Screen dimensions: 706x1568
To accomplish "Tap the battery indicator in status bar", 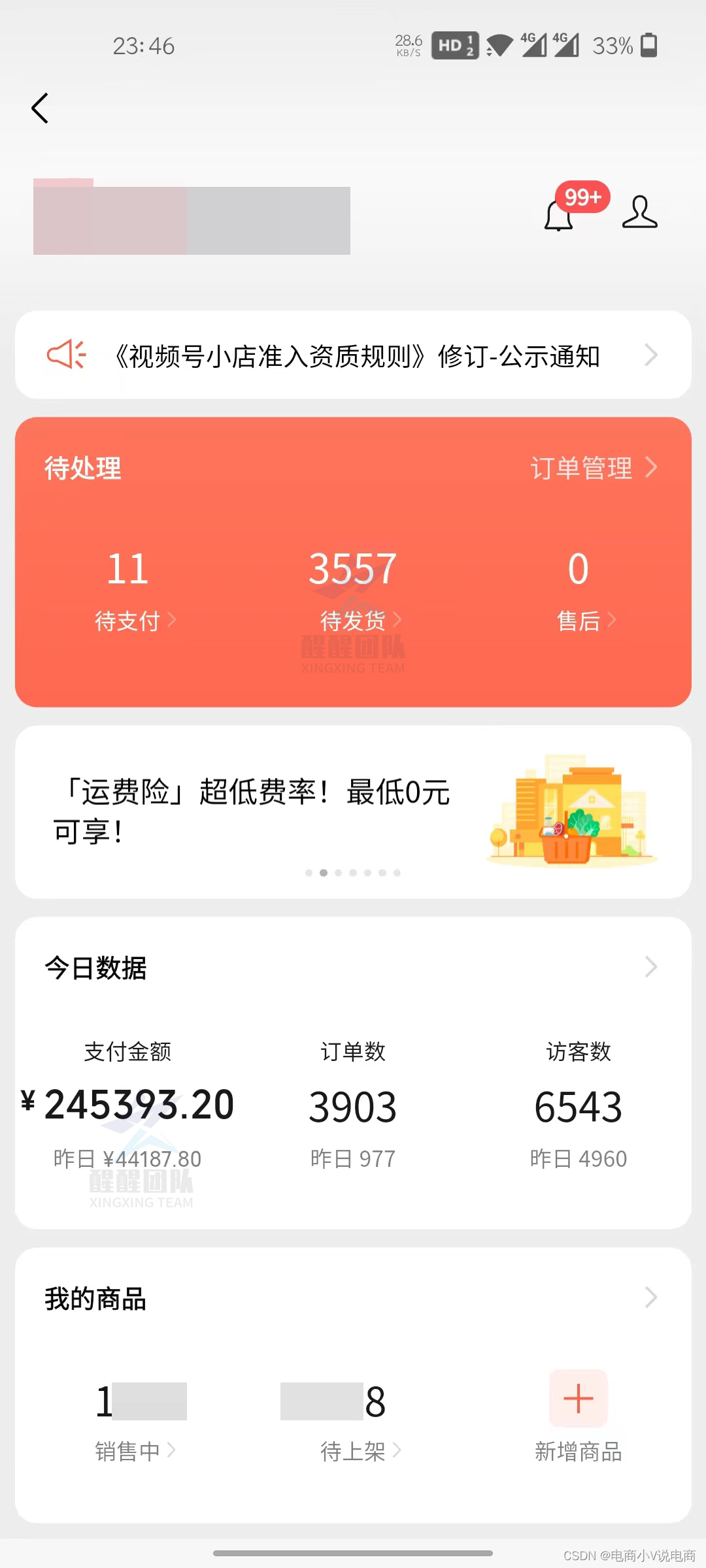I will (651, 44).
